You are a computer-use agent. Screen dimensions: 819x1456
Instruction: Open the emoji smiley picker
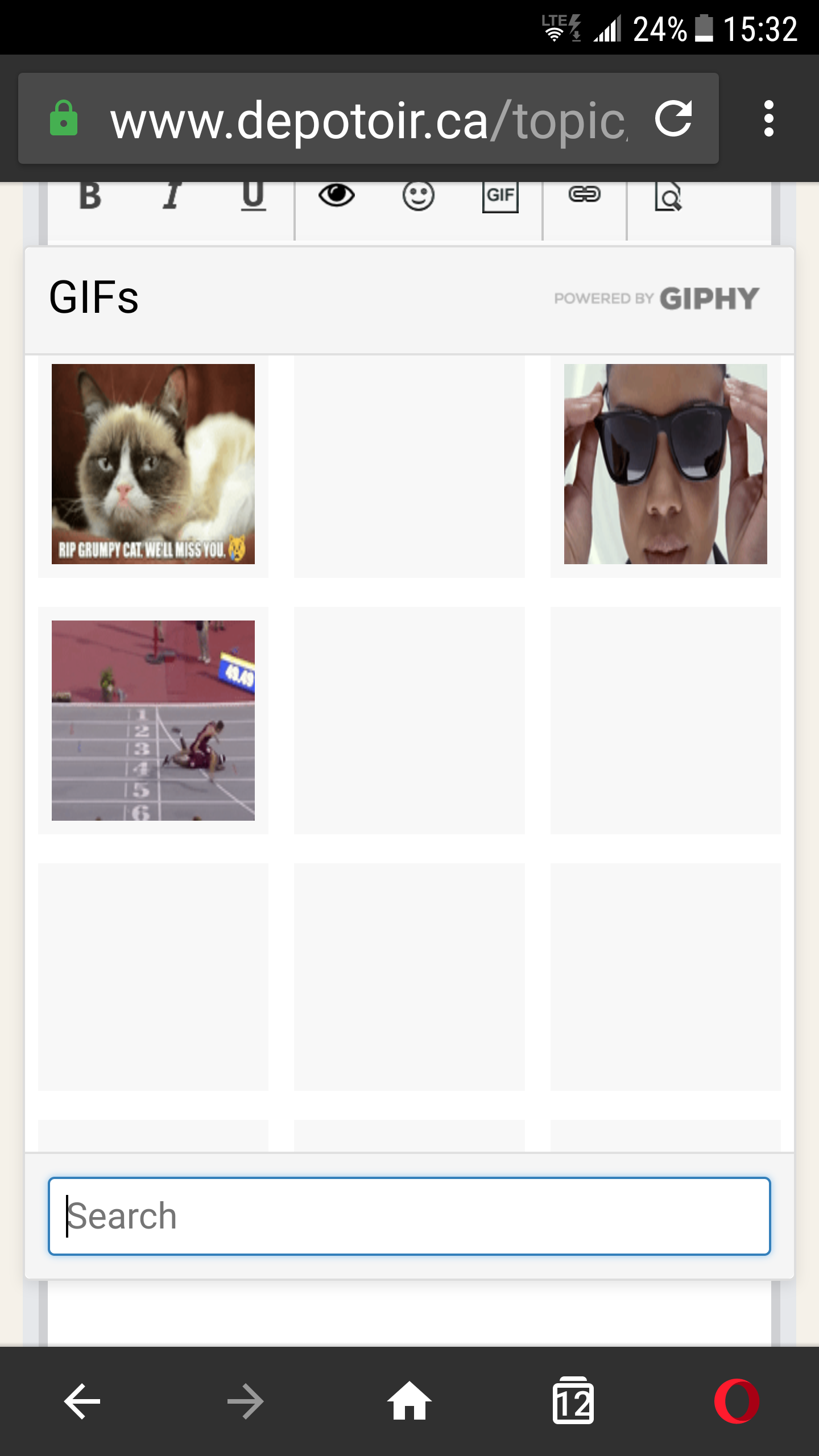[x=418, y=197]
